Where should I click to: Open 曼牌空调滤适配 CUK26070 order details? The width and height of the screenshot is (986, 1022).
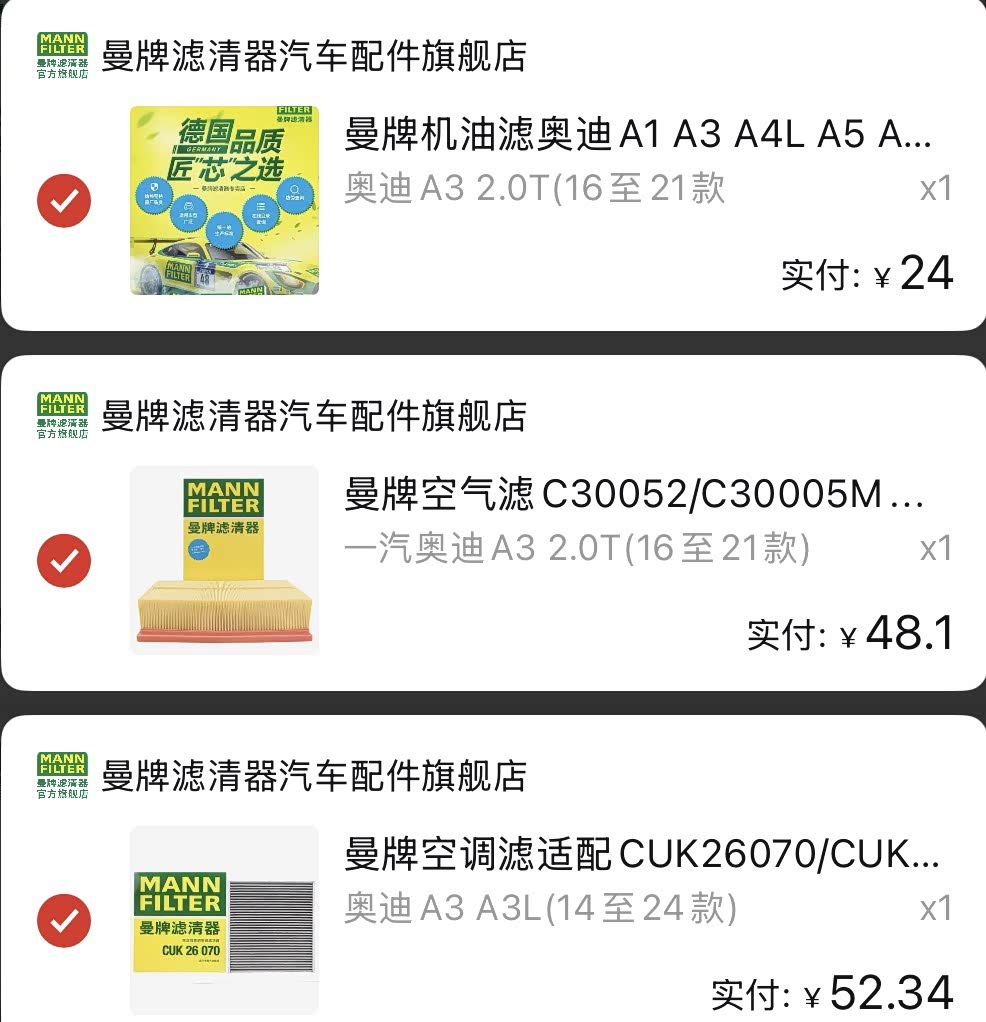642,854
